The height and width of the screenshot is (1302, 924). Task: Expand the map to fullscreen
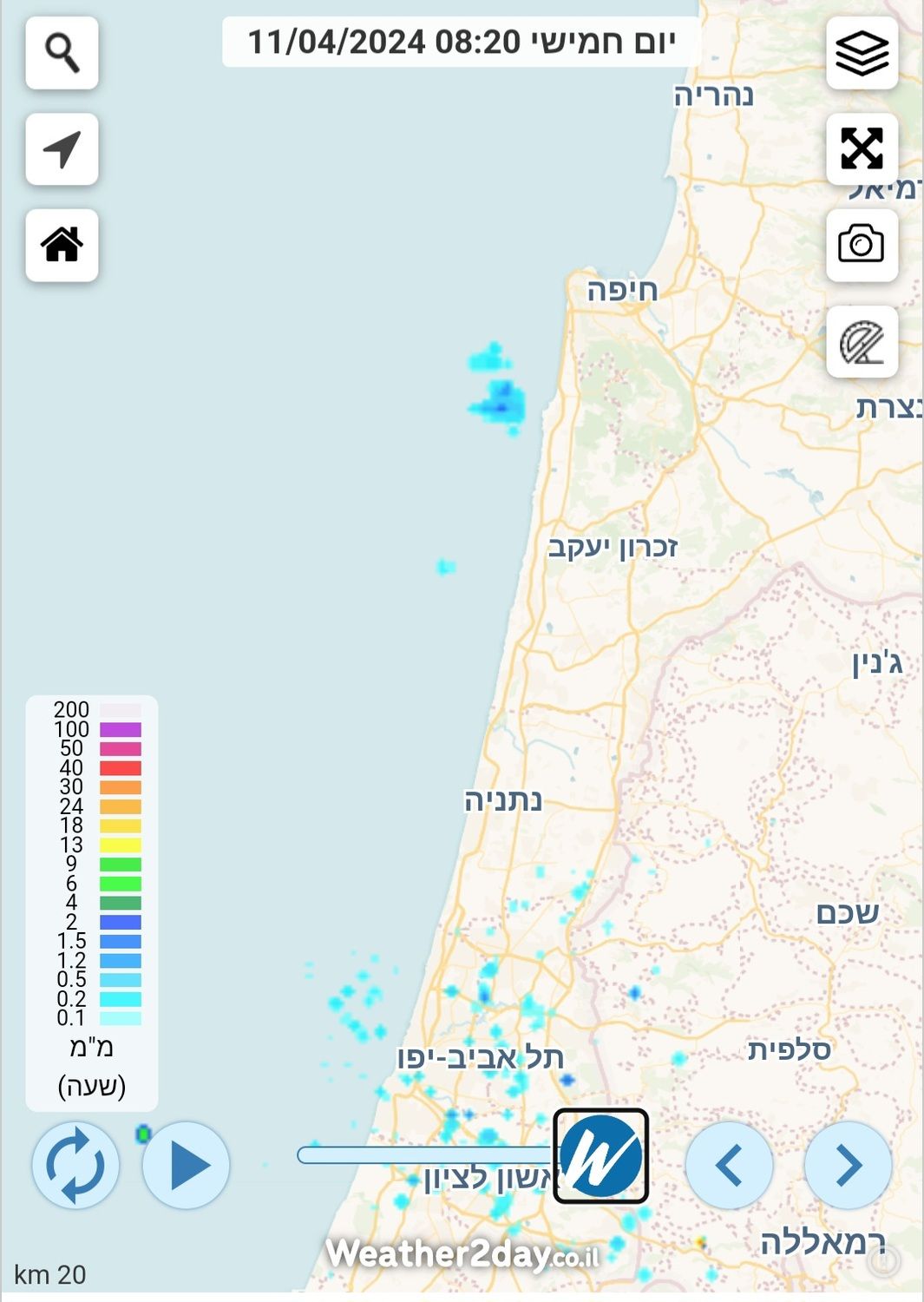(x=862, y=148)
